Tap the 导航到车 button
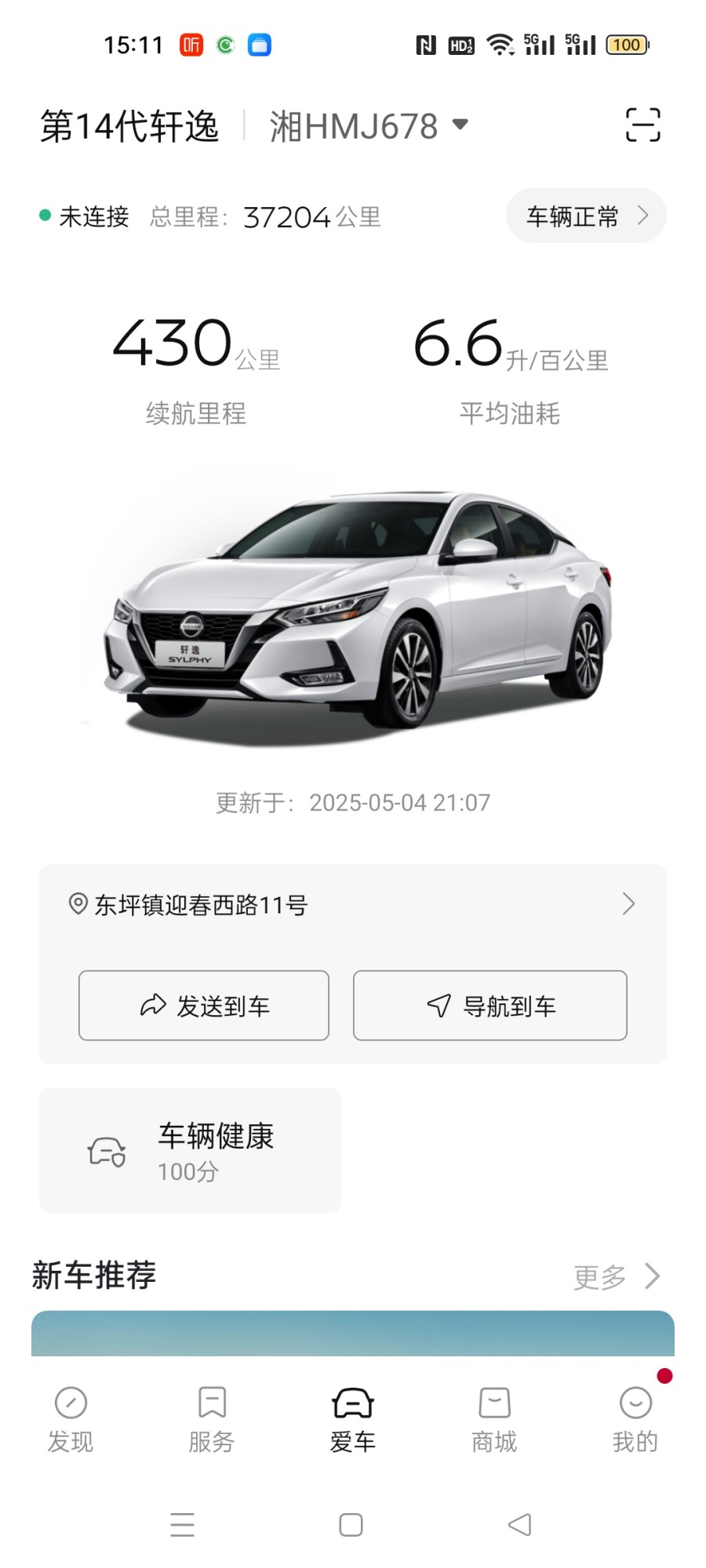 (x=490, y=1006)
